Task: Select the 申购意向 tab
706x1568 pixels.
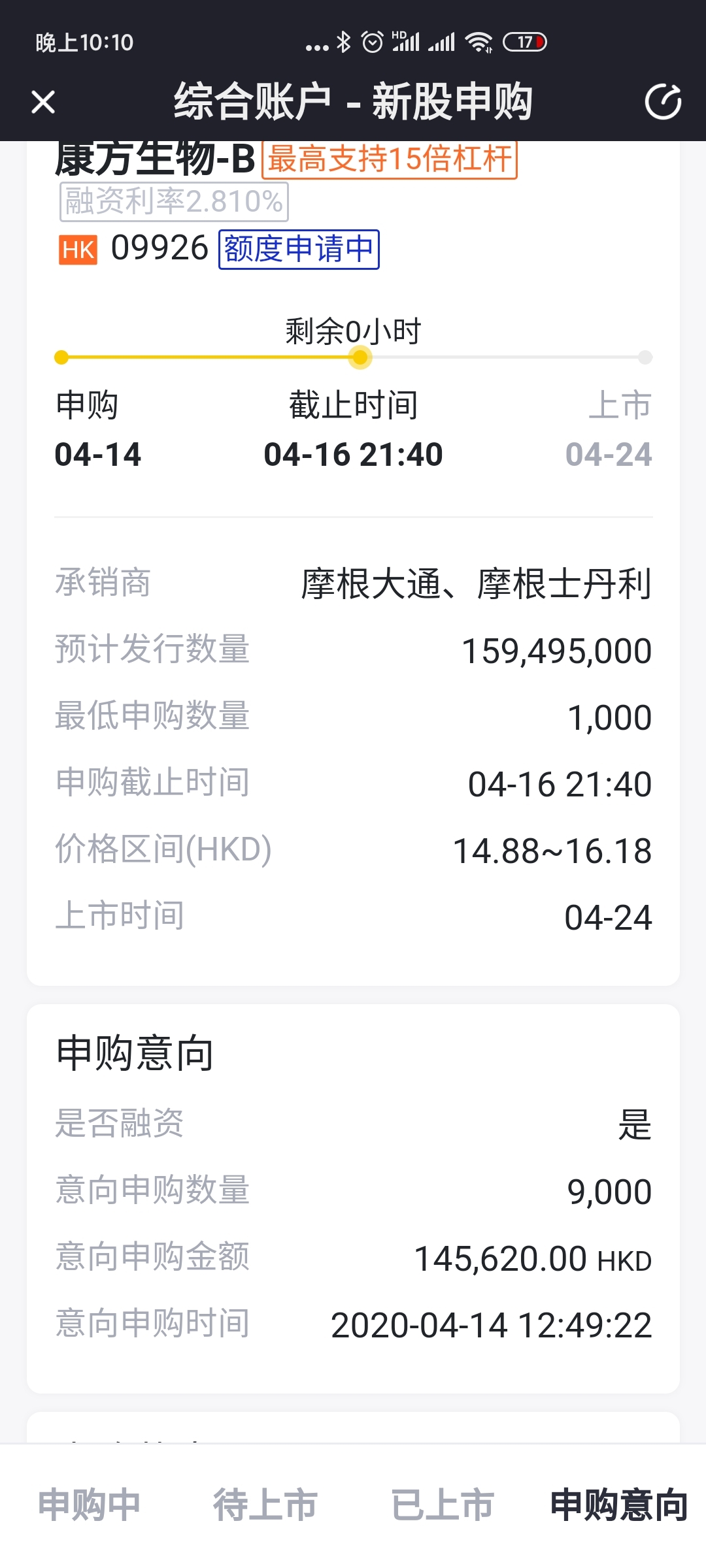Action: point(618,1504)
